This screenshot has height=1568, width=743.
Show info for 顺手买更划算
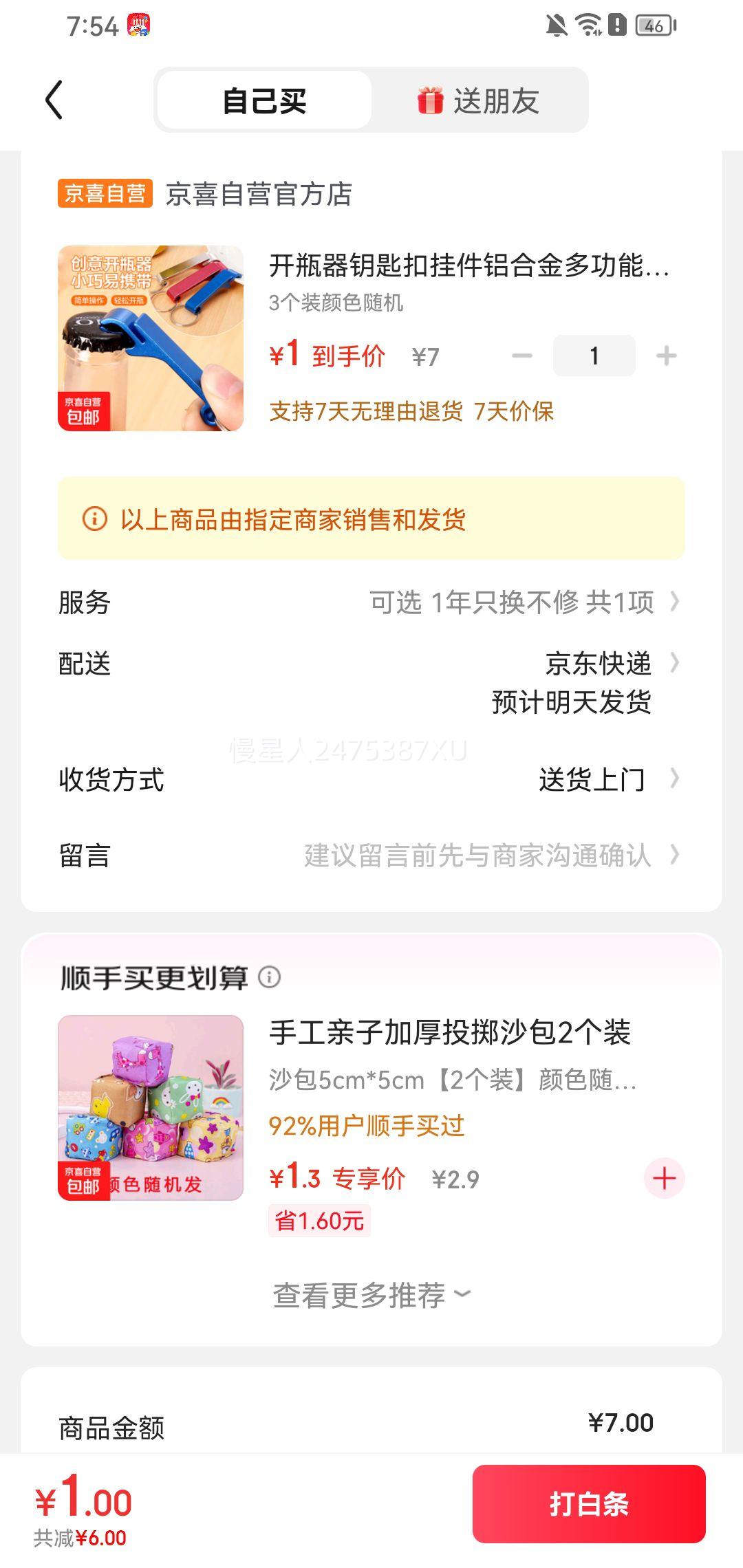270,977
